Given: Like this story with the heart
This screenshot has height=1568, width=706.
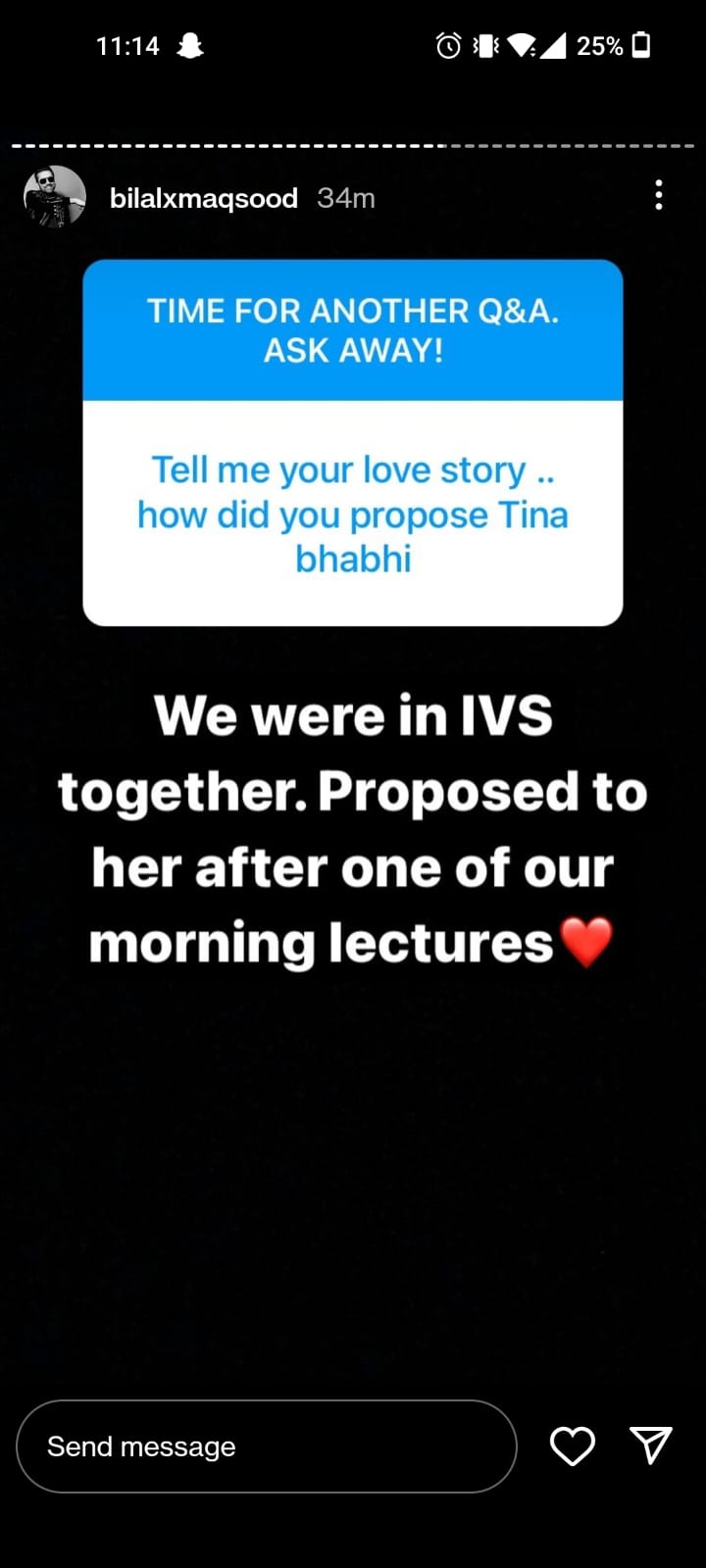Looking at the screenshot, I should tap(573, 1446).
